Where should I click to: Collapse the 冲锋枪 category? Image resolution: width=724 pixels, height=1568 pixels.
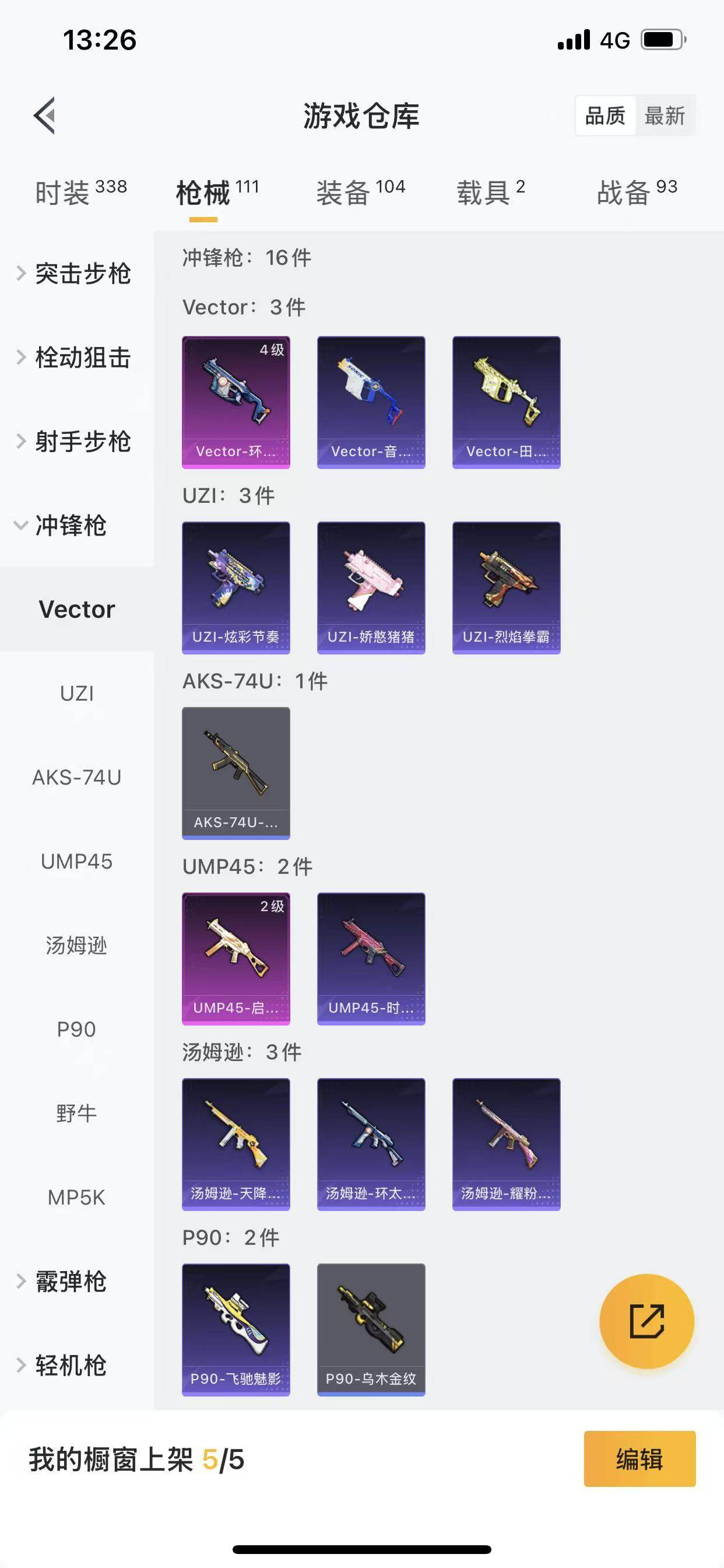click(x=70, y=526)
